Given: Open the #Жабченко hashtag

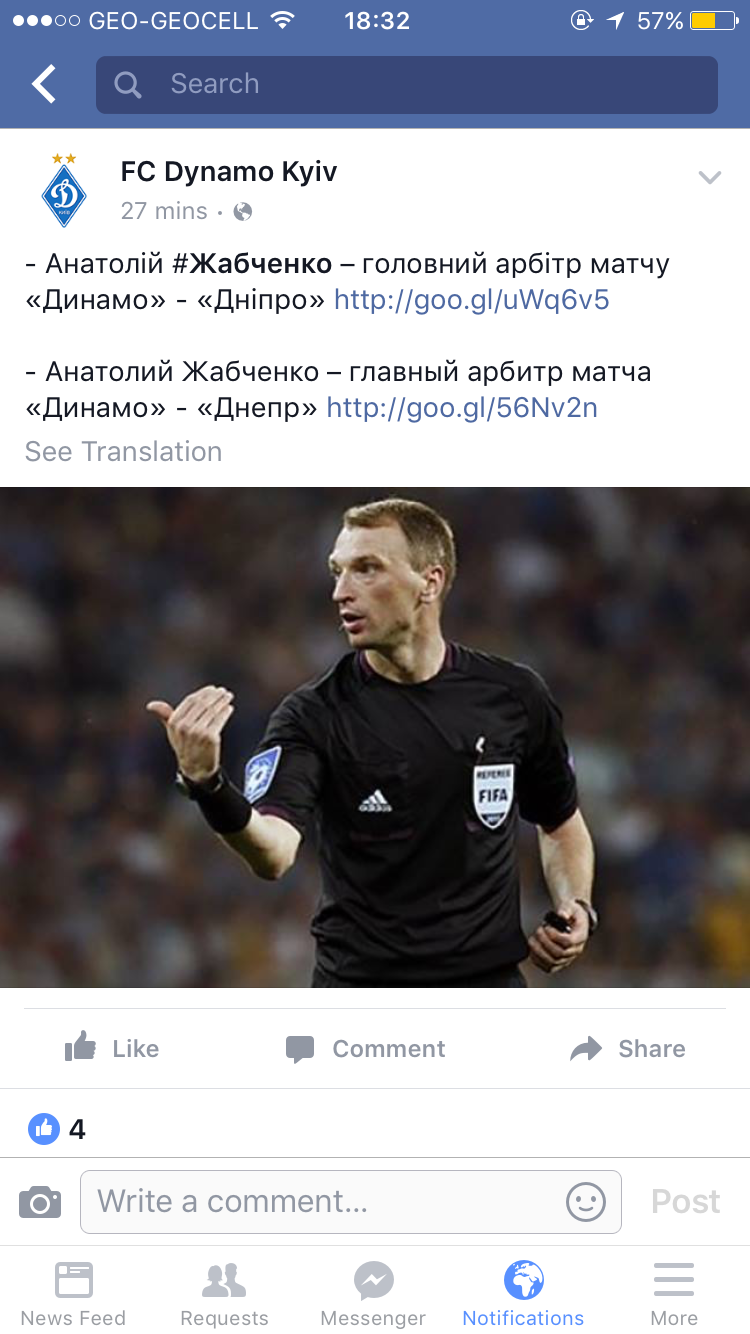Looking at the screenshot, I should click(x=252, y=264).
